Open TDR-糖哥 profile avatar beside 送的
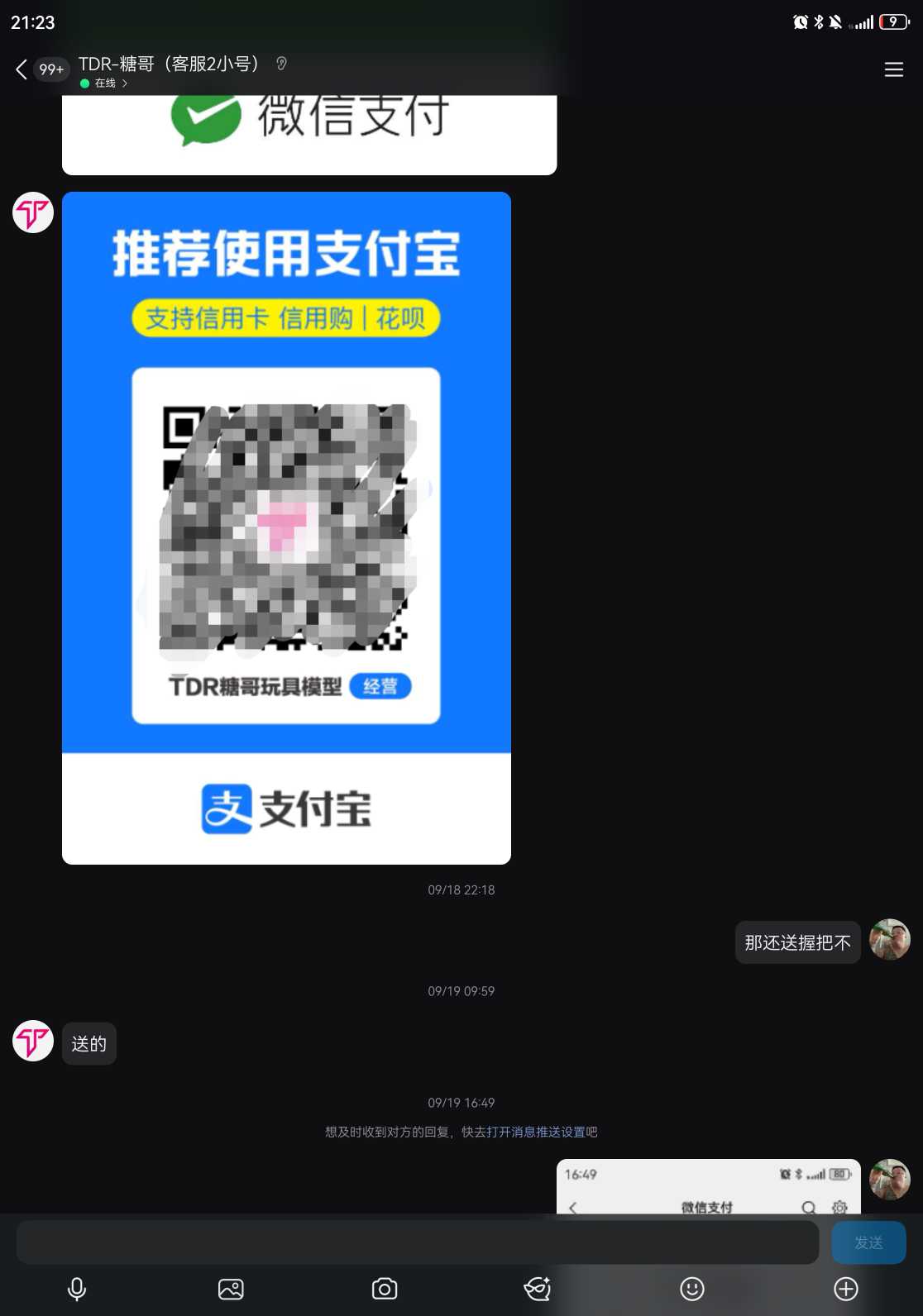Image resolution: width=923 pixels, height=1316 pixels. tap(33, 1041)
